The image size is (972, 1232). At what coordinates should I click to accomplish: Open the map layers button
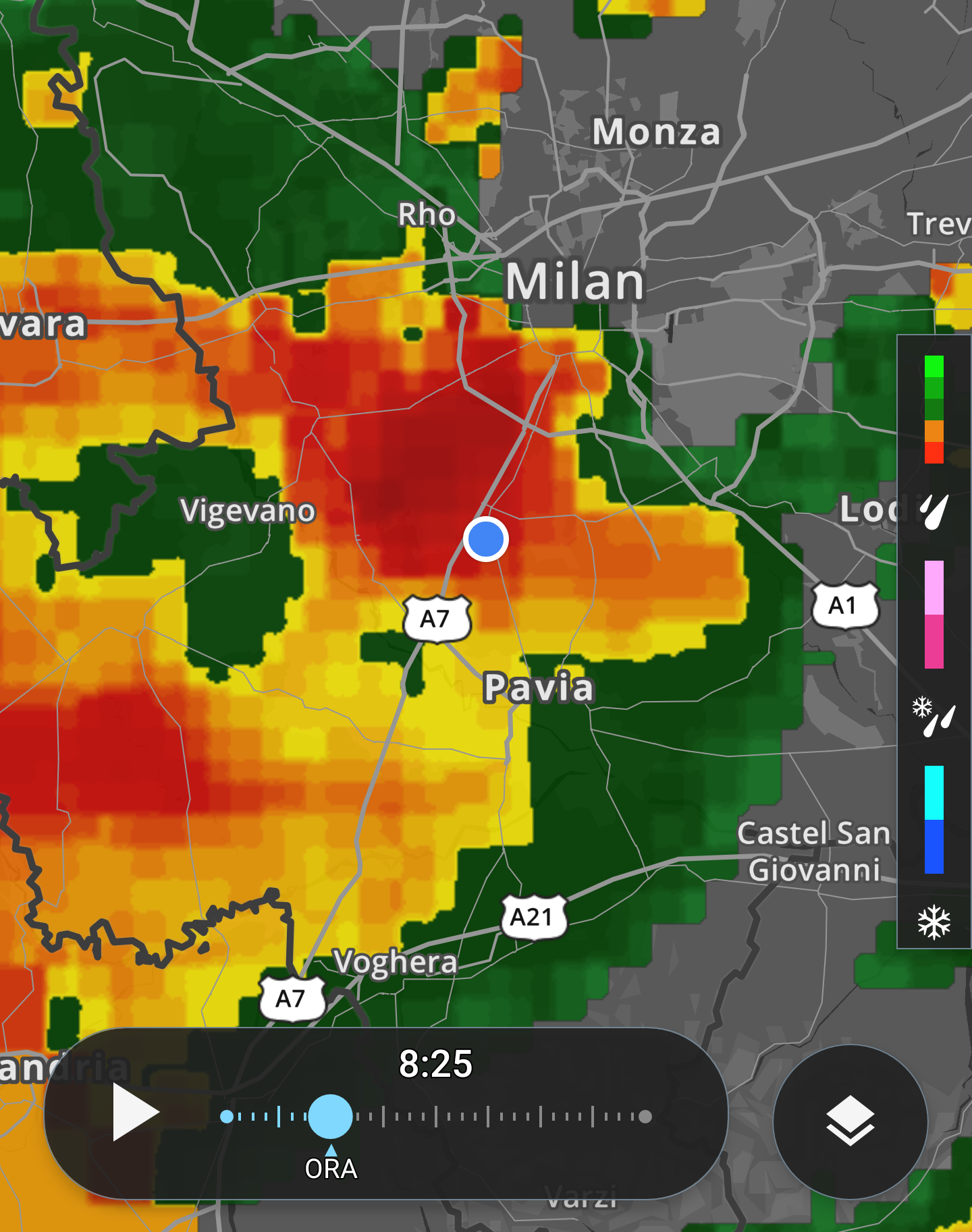click(850, 1121)
